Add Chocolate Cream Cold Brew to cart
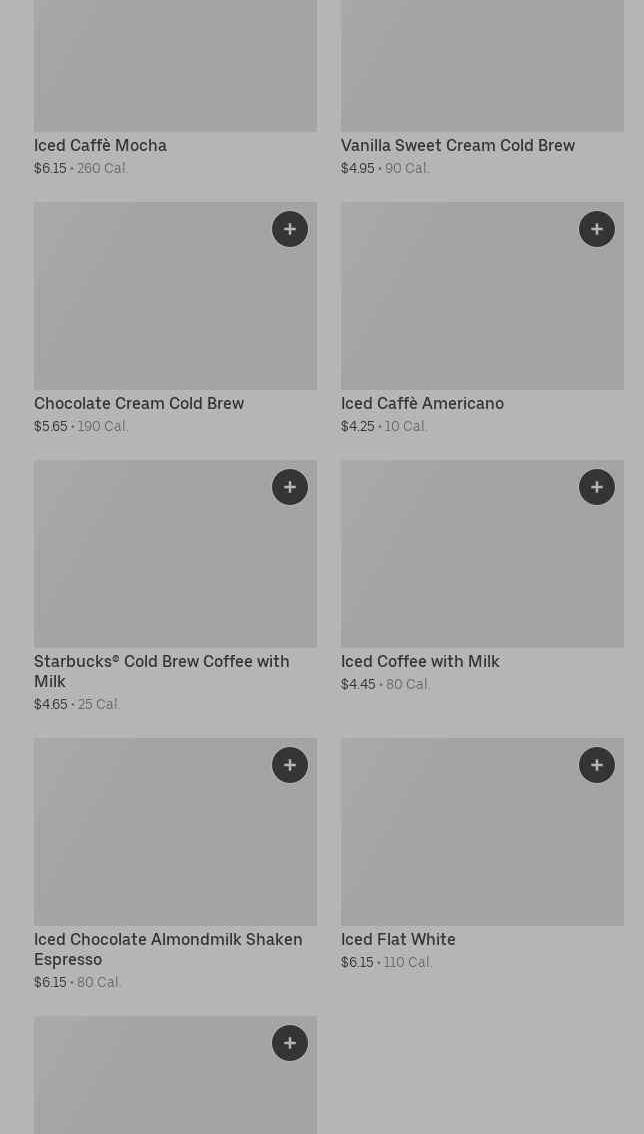This screenshot has height=1134, width=644. tap(290, 229)
